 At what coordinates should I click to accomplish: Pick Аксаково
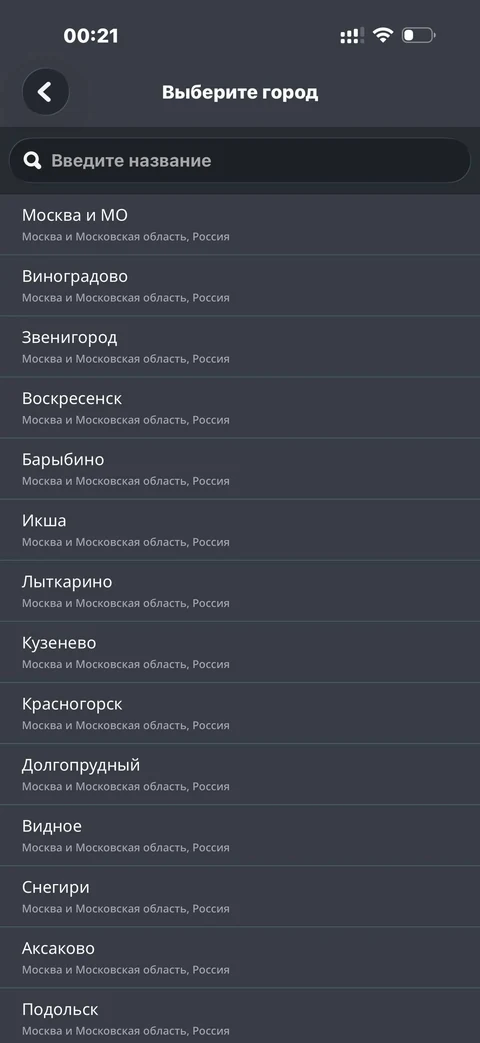tap(240, 959)
